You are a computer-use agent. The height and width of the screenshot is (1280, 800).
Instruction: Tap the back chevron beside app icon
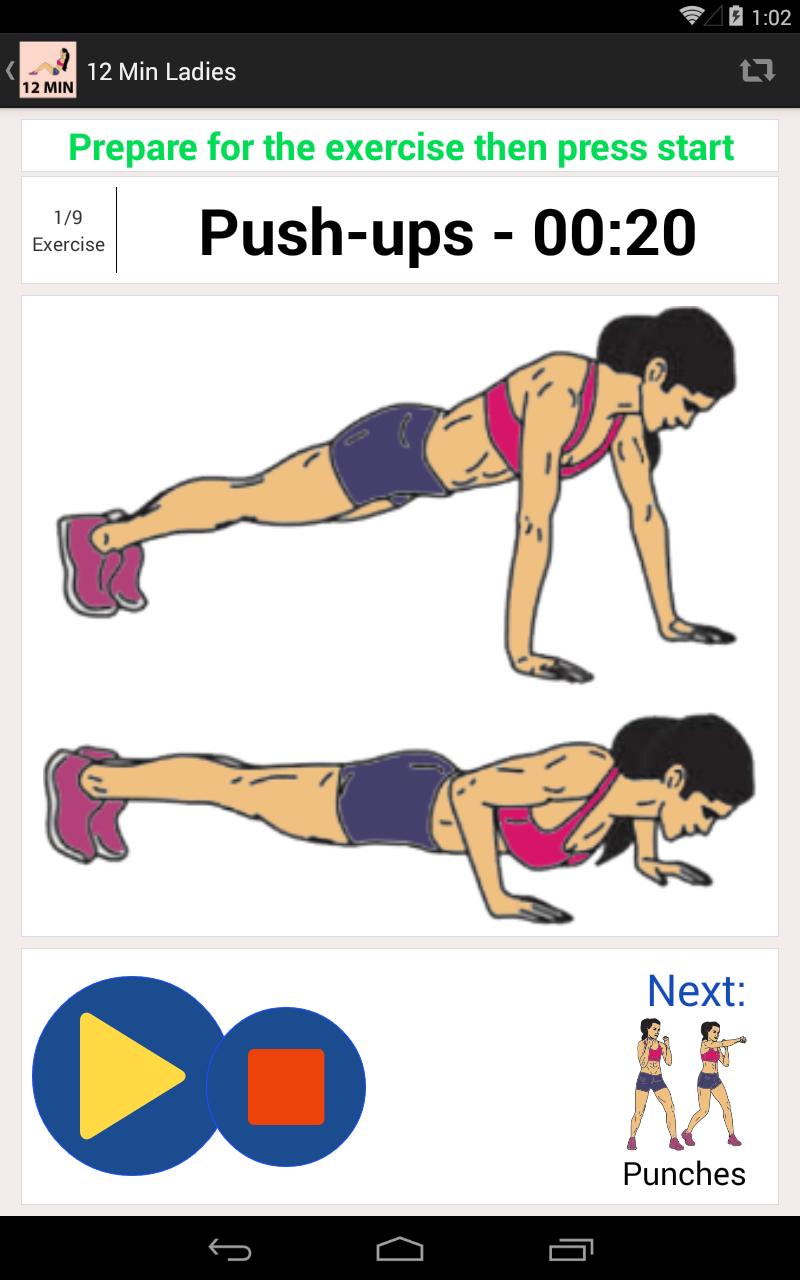(10, 71)
